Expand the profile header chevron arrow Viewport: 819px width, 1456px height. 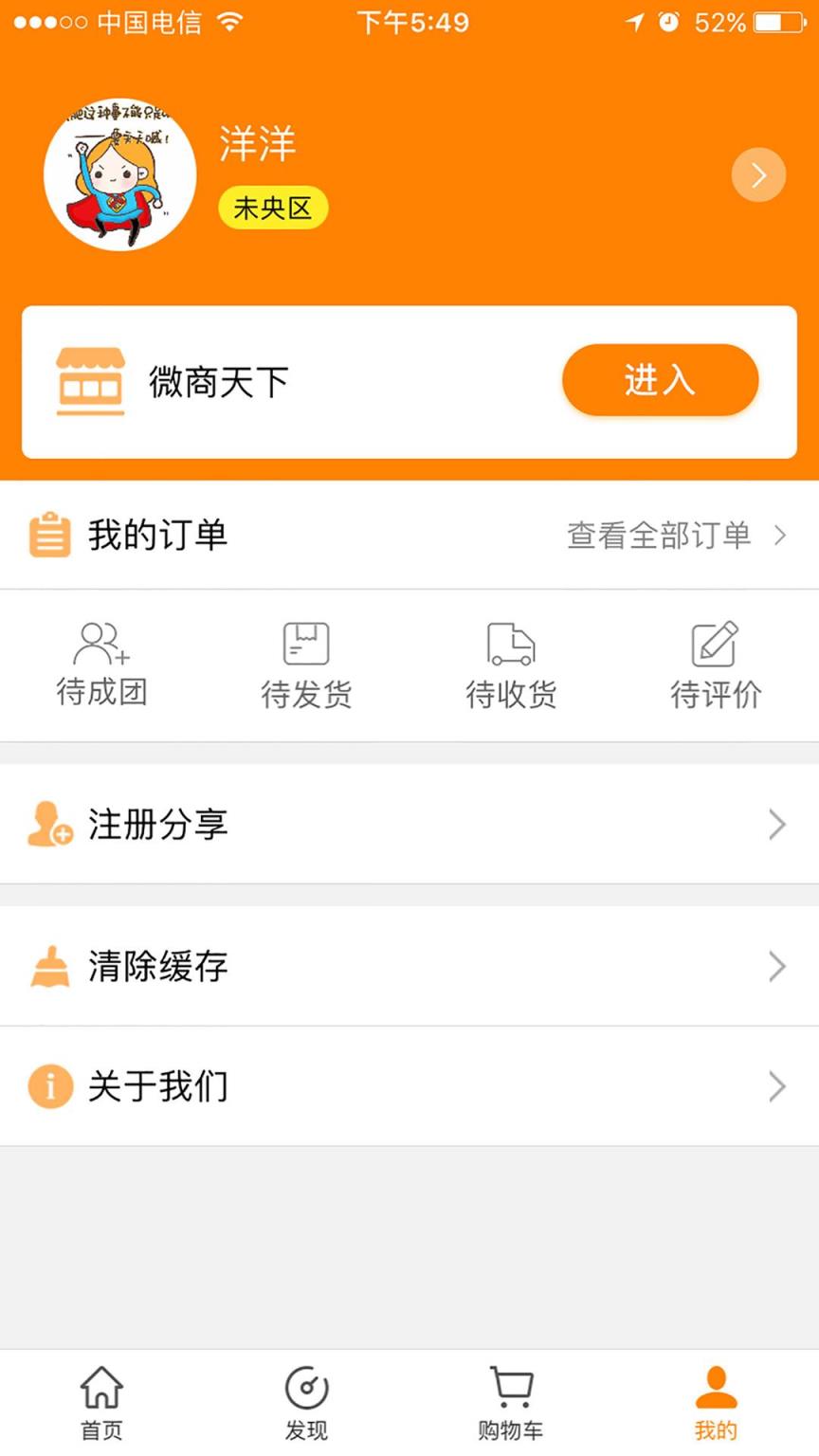[758, 174]
